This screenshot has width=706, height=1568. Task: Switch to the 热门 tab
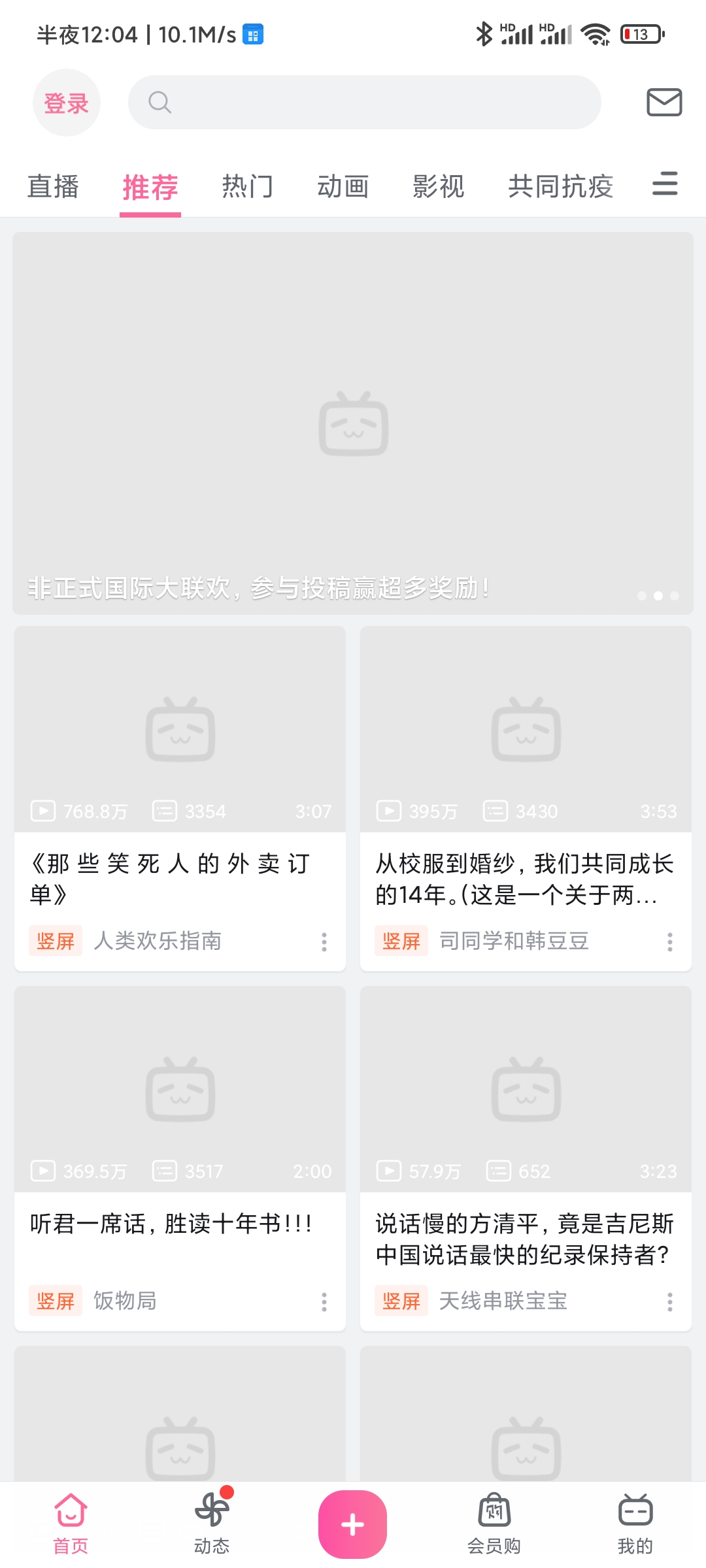pos(247,187)
